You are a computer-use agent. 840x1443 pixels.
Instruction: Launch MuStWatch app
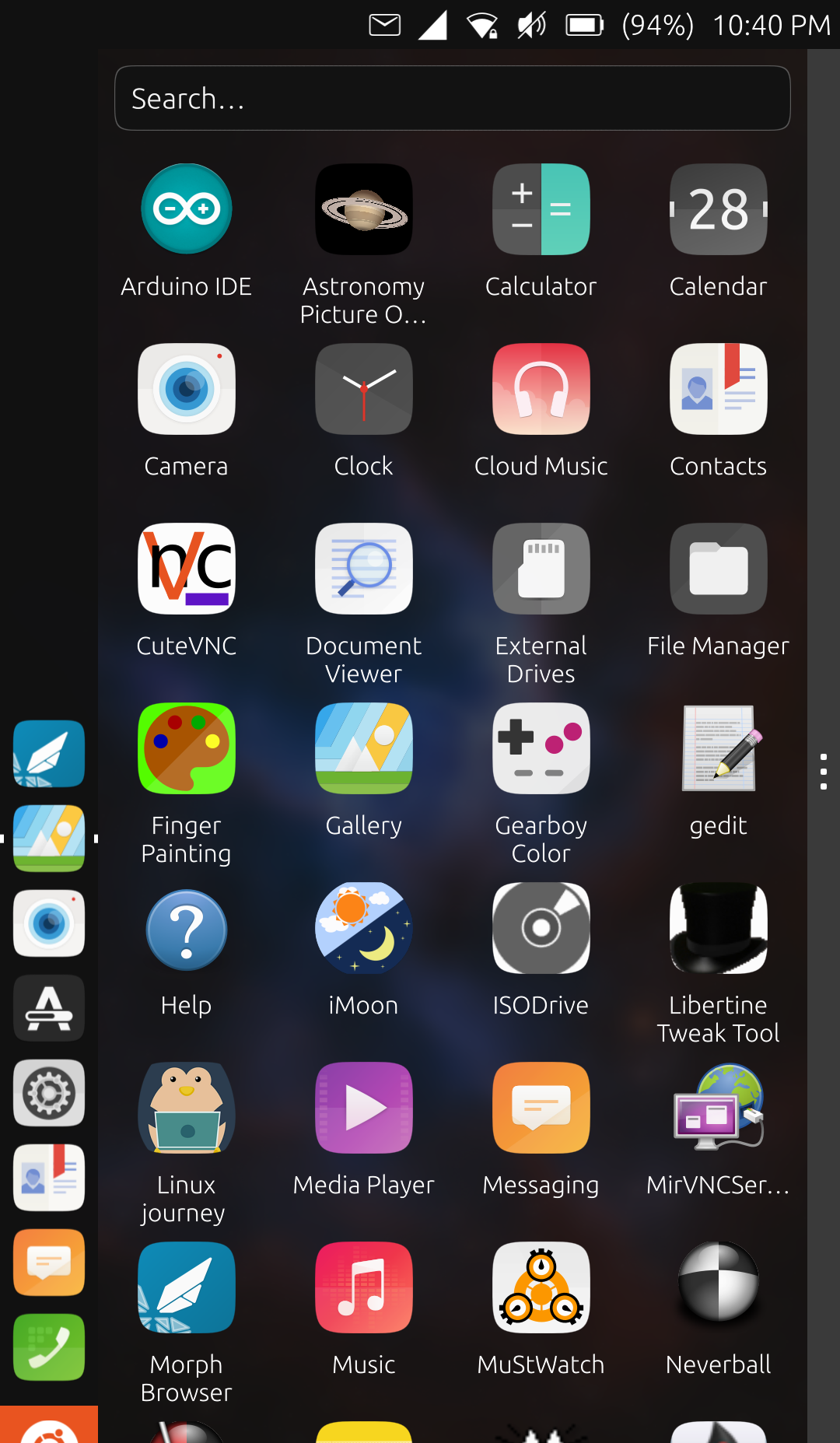(x=541, y=1288)
